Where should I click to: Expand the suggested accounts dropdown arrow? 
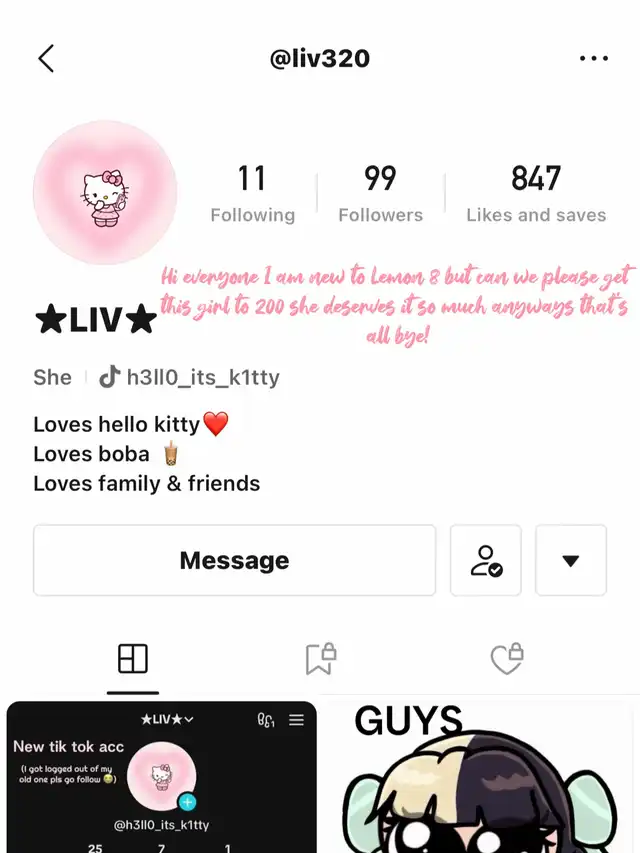pyautogui.click(x=571, y=560)
